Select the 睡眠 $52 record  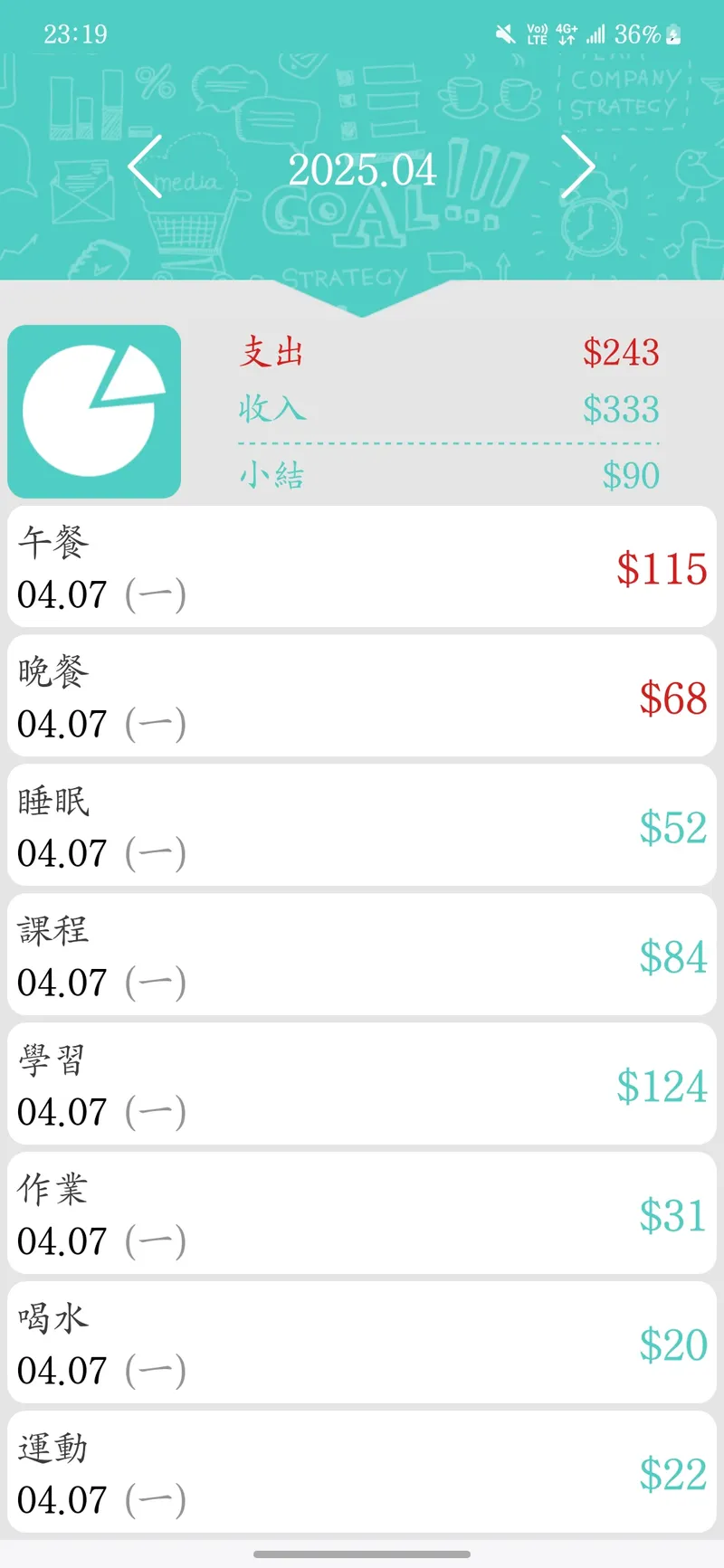362,826
